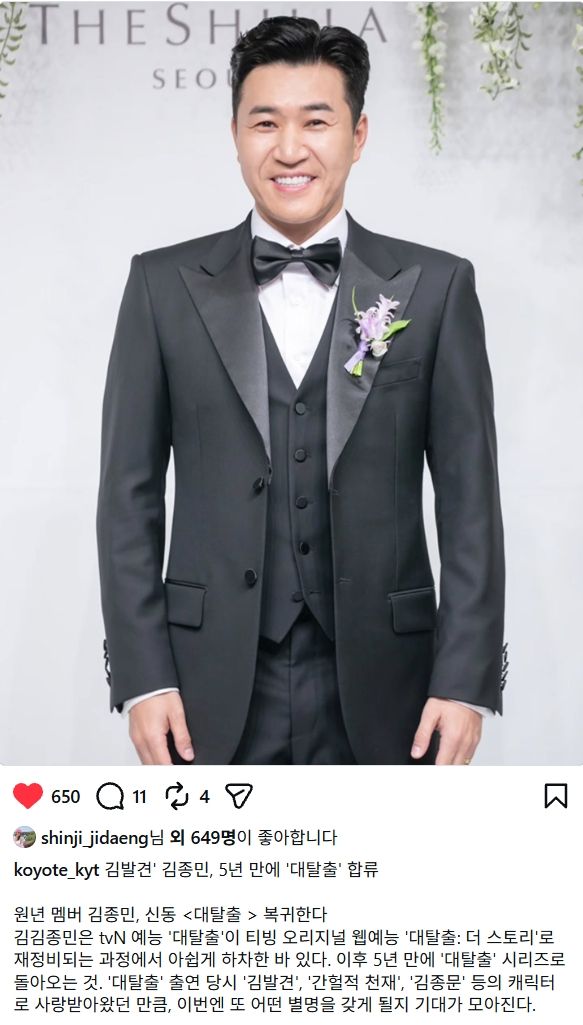The image size is (583, 1025).
Task: Bookmark this post to saved
Action: click(x=556, y=796)
